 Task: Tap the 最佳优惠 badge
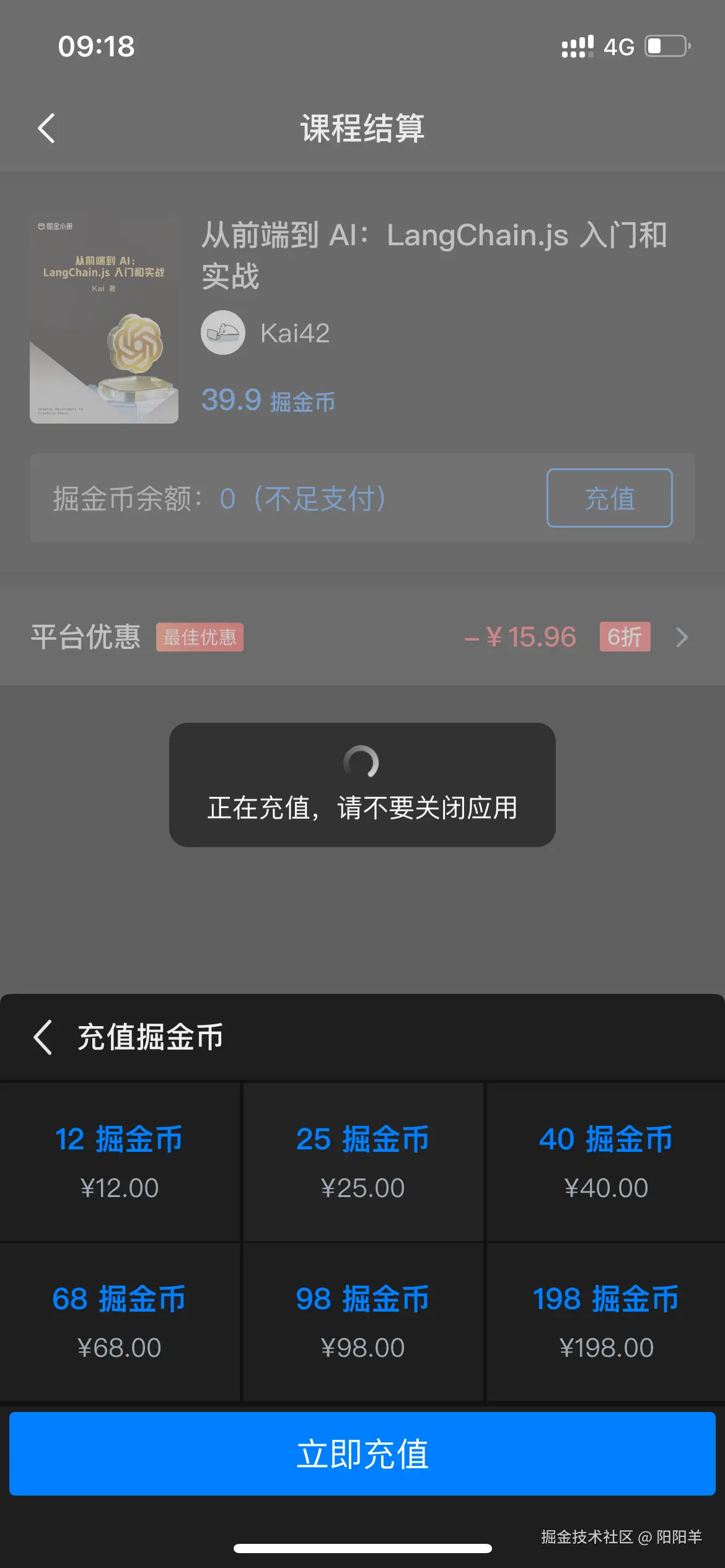200,637
